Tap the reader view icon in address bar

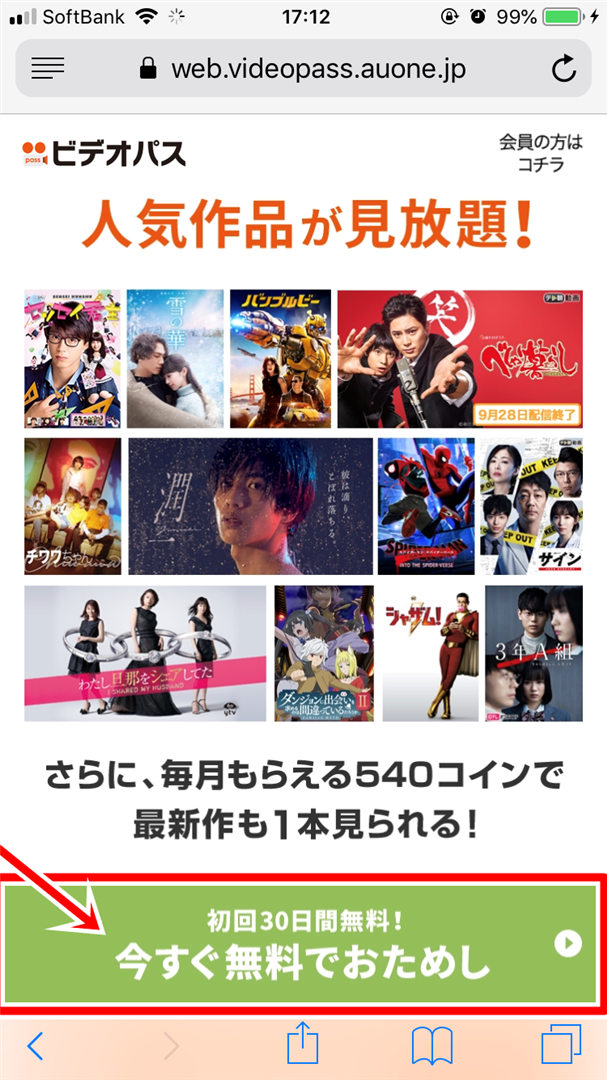tap(48, 68)
